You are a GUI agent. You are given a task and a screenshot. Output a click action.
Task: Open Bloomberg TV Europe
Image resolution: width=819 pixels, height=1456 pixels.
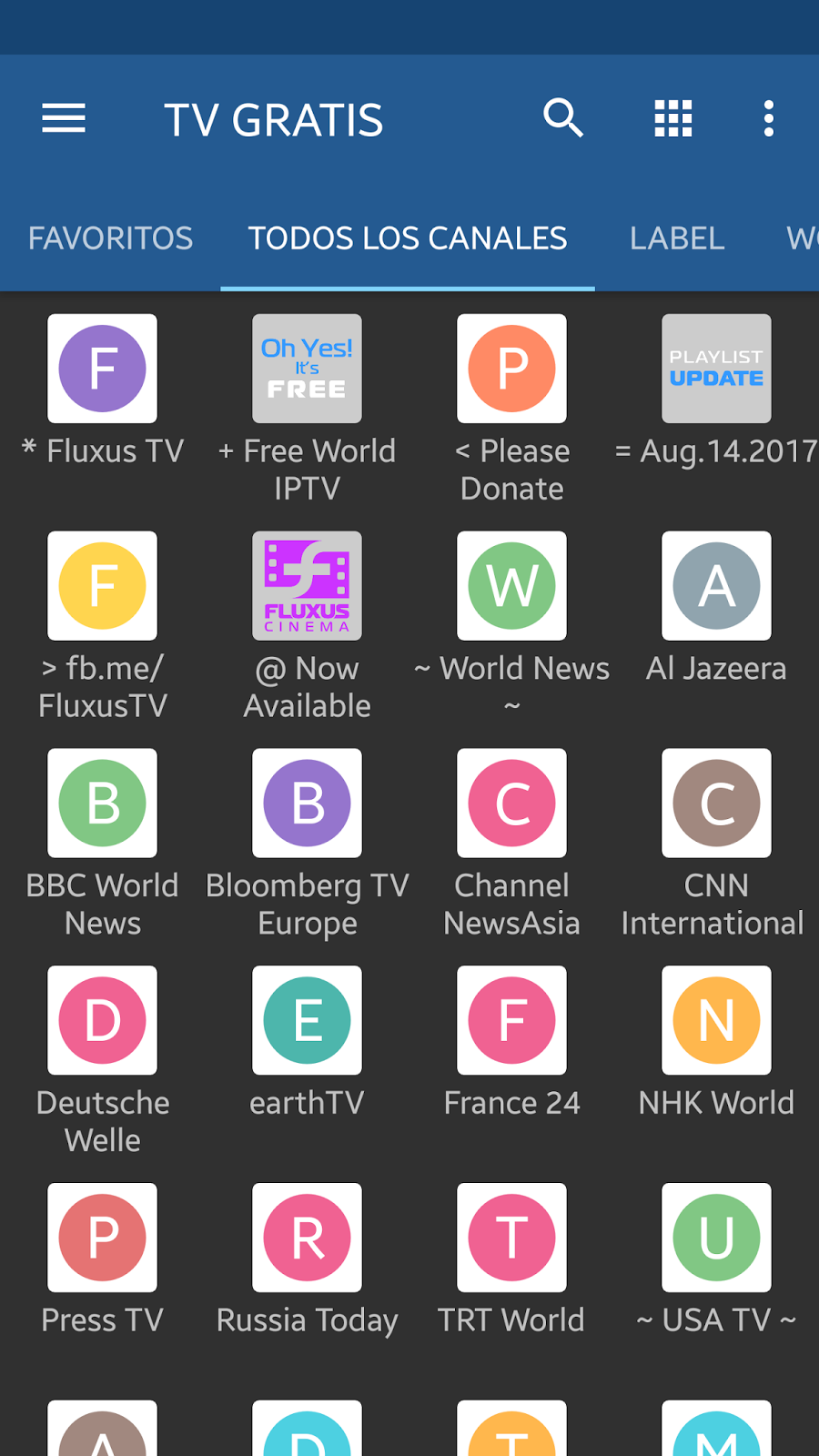coord(308,804)
